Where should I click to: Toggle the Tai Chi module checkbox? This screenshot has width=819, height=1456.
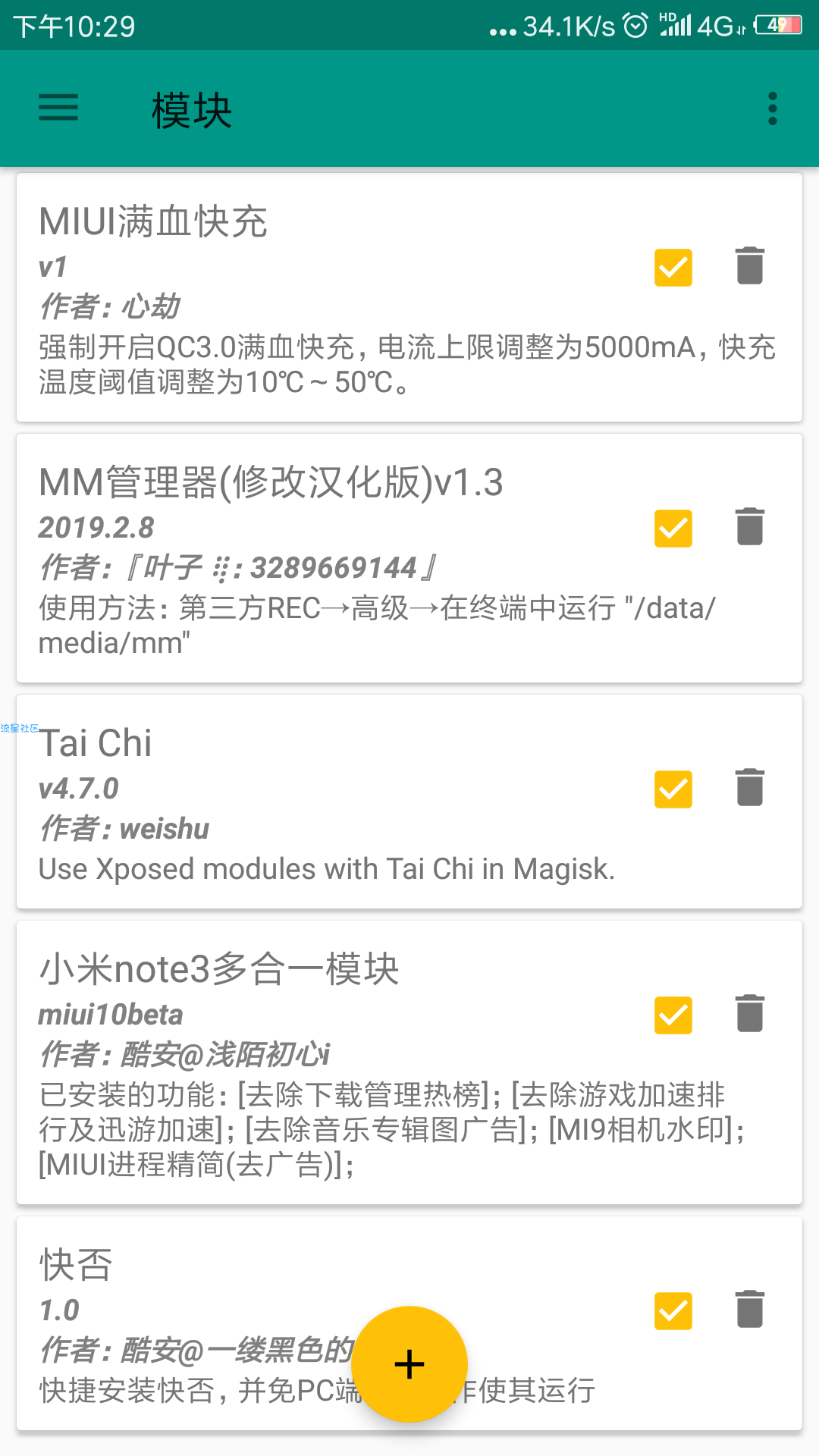[673, 789]
